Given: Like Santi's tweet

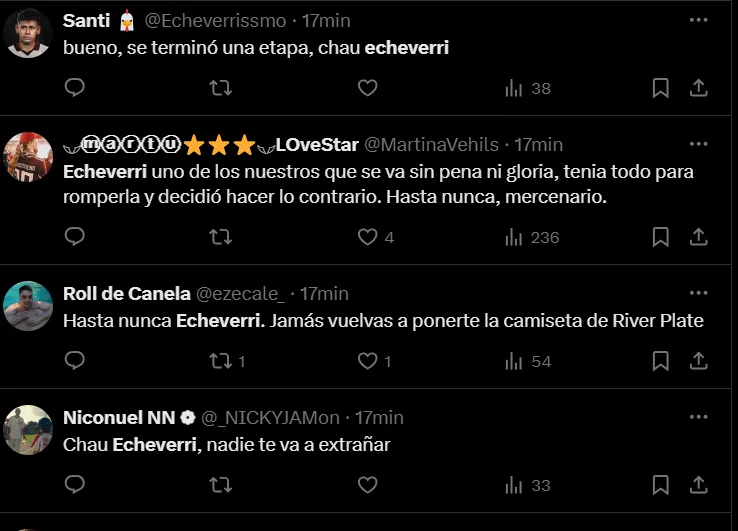Looking at the screenshot, I should [x=367, y=88].
